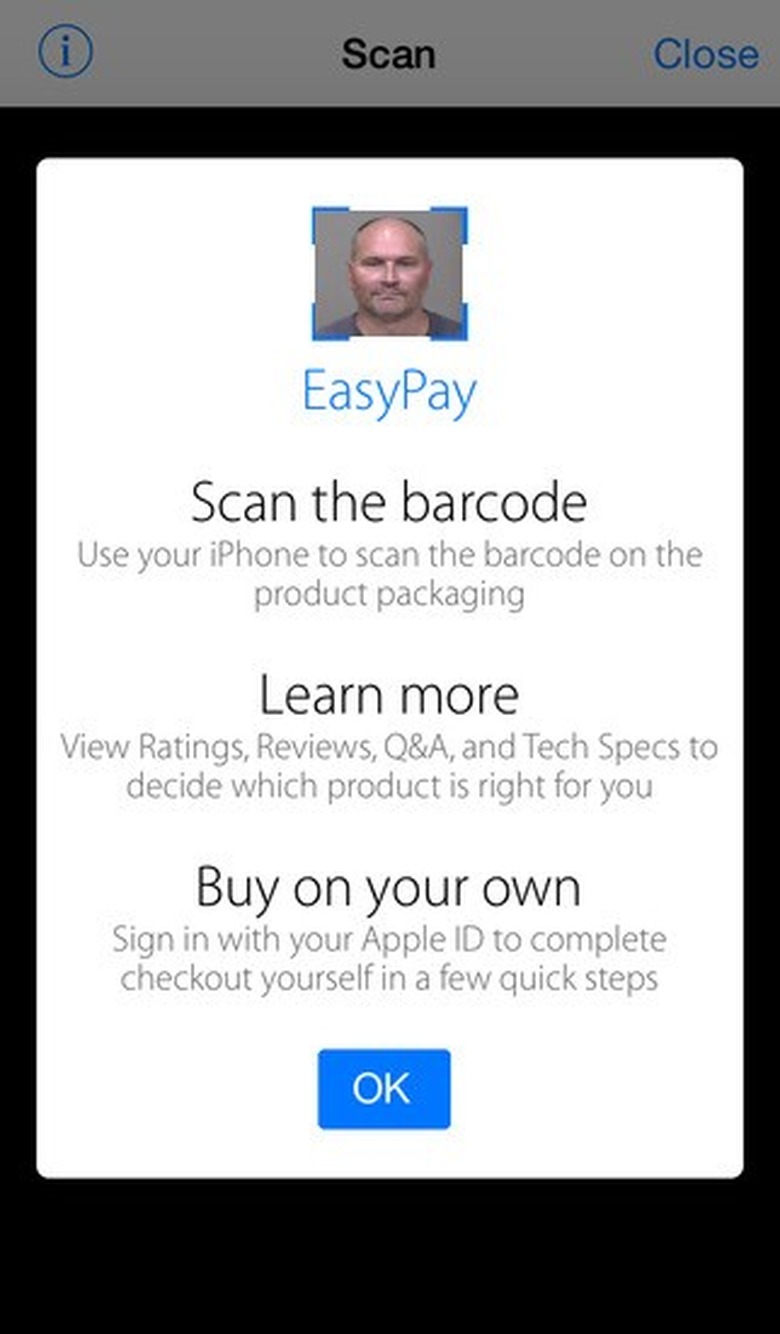Tap OK to dismiss the EasyPay dialog
Screen dimensions: 780x1334
(x=384, y=1089)
